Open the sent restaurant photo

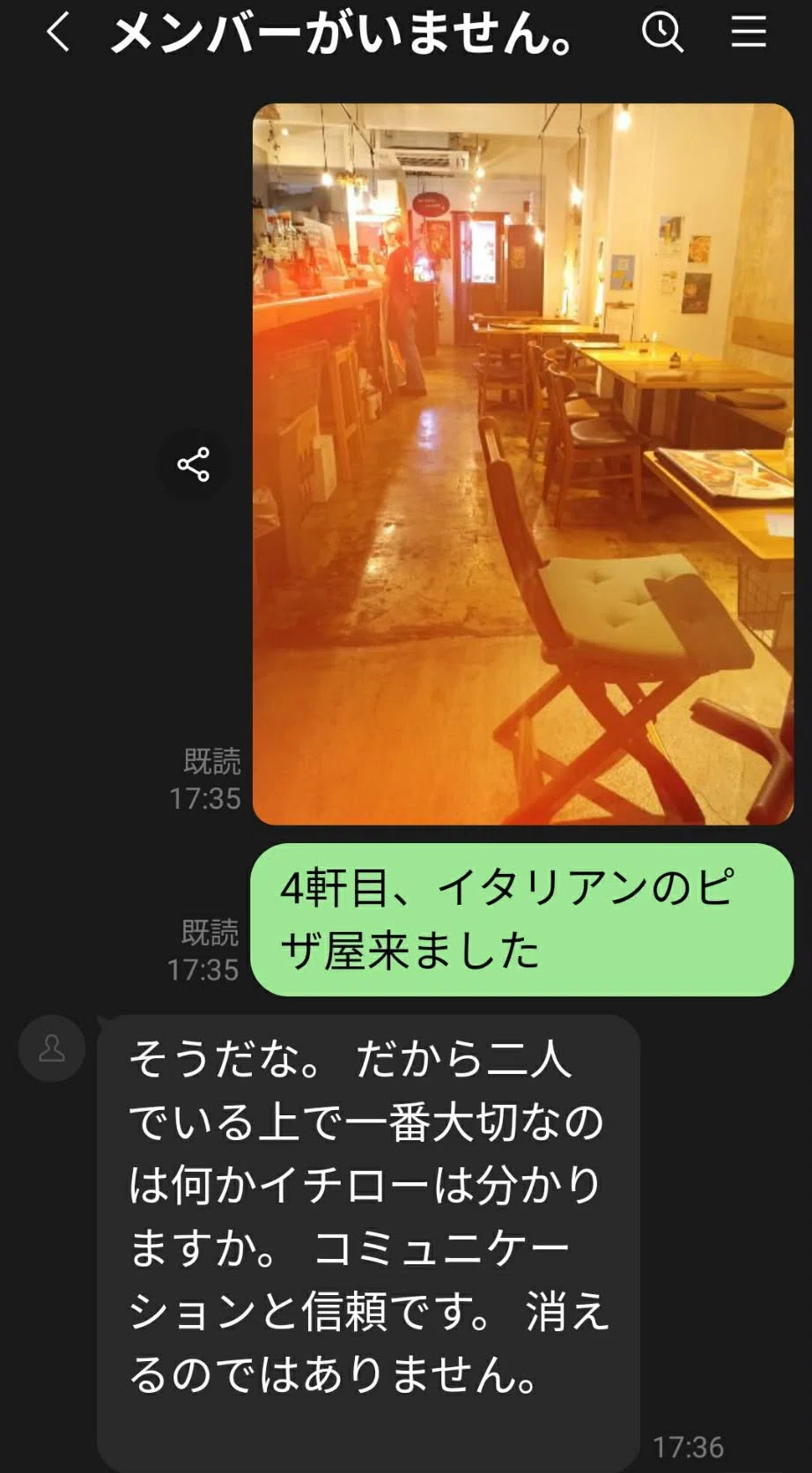[x=523, y=463]
